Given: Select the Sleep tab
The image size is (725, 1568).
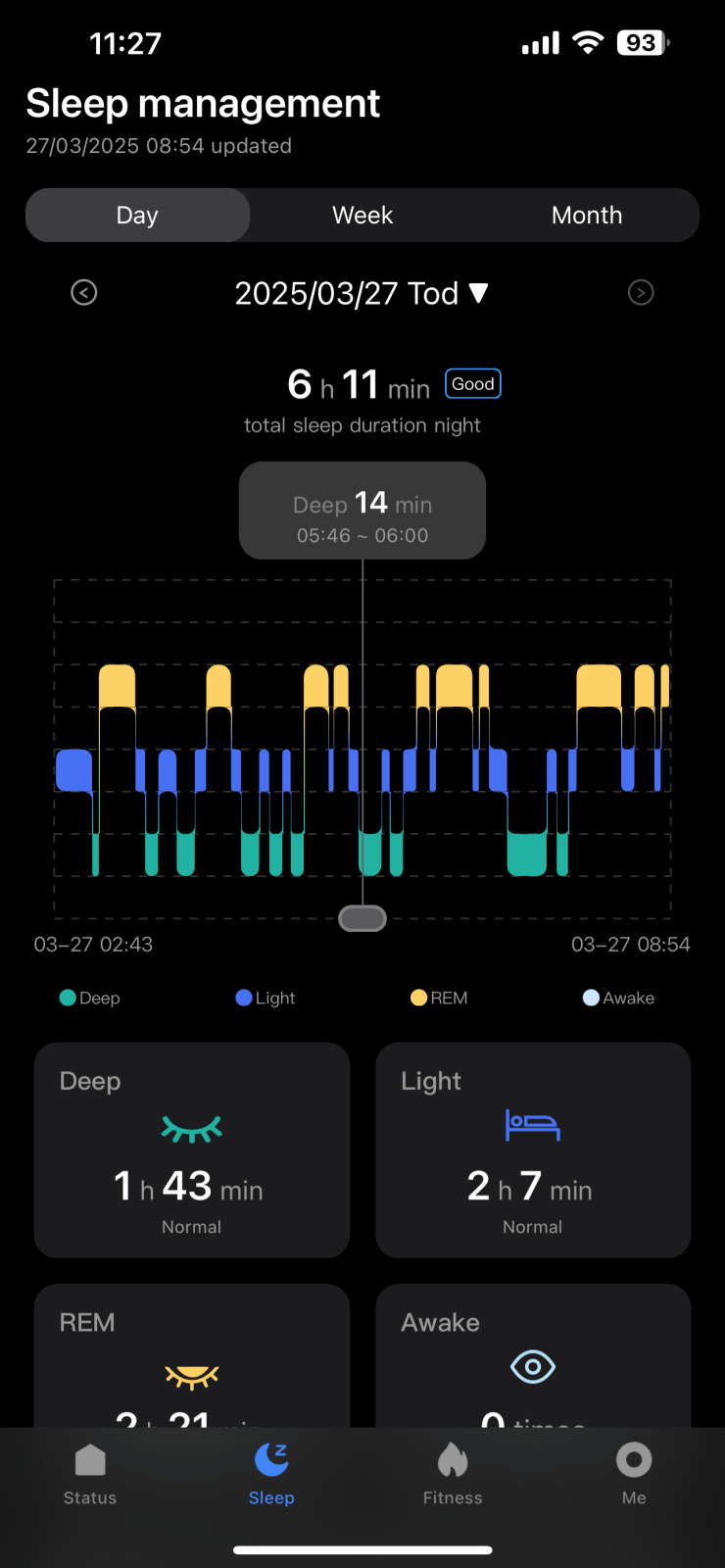Looking at the screenshot, I should click(x=271, y=1474).
